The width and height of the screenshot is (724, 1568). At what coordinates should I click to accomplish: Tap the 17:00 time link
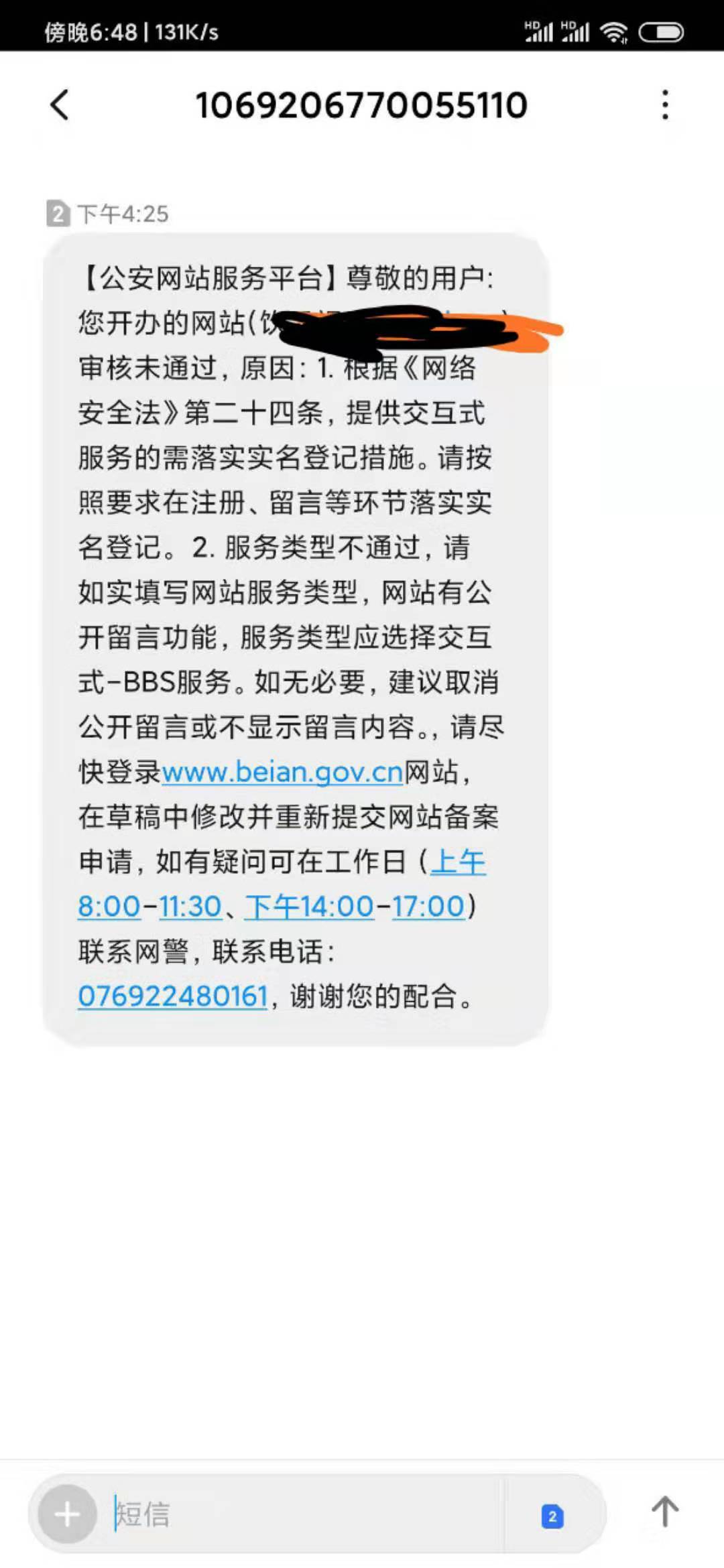tap(428, 907)
